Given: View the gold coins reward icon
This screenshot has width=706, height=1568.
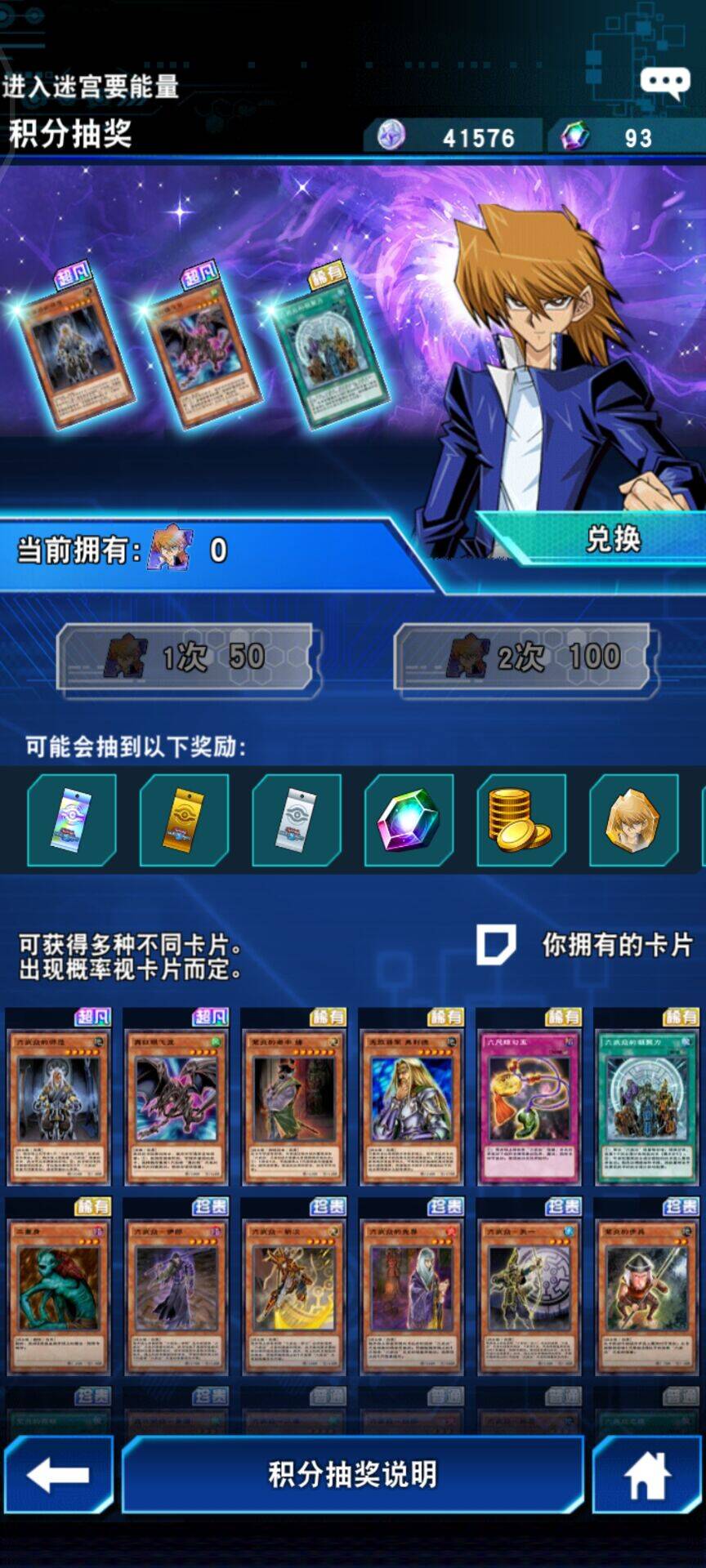Looking at the screenshot, I should click(521, 821).
